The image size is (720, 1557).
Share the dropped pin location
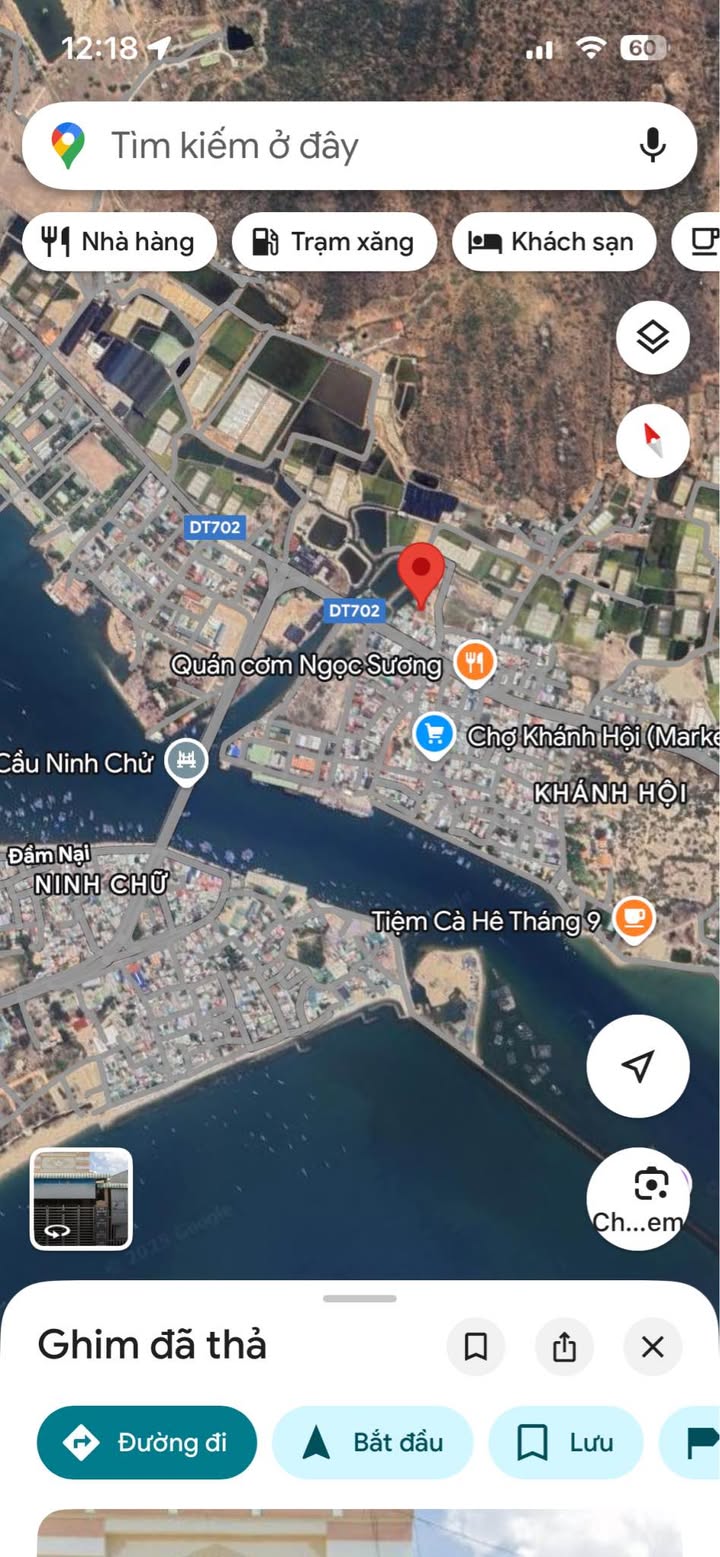pyautogui.click(x=564, y=1347)
